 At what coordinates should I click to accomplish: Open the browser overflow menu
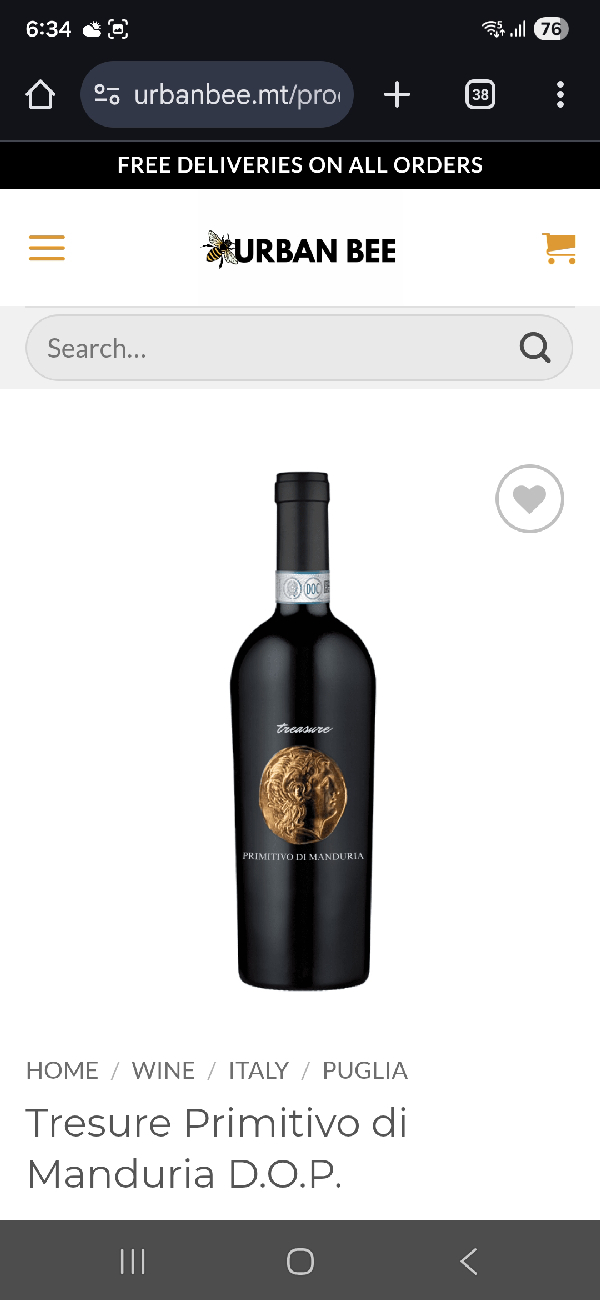(560, 95)
